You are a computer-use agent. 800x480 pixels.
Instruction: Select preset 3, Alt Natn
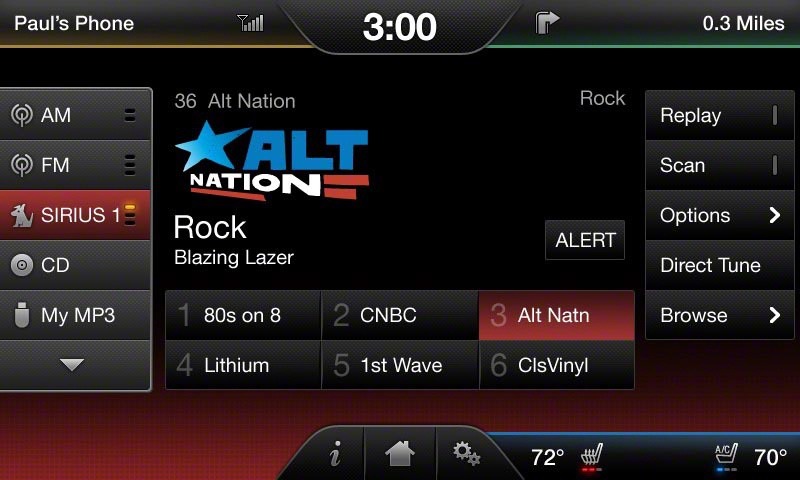(x=556, y=316)
